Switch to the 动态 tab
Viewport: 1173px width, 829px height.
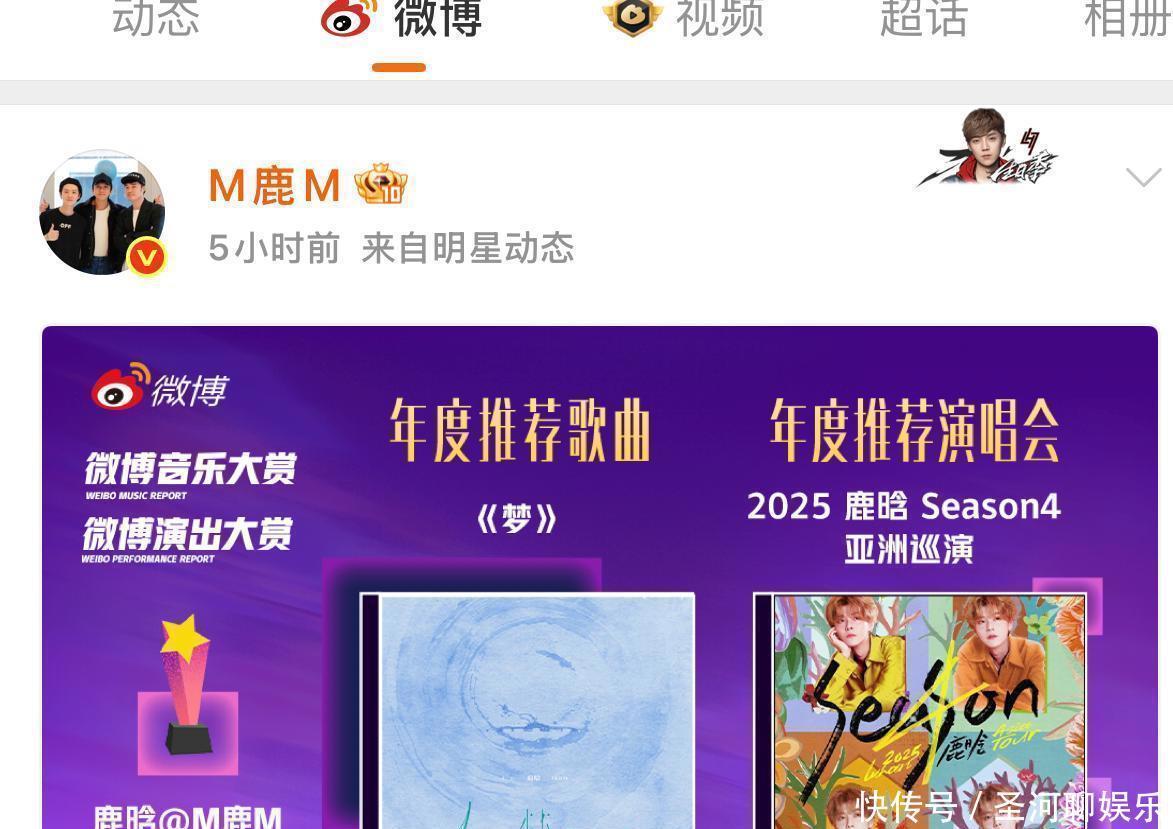(155, 18)
